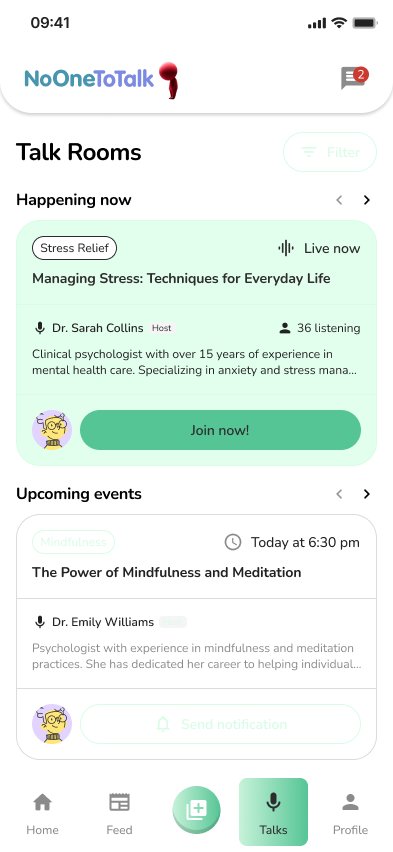Show previous Upcoming events card
Screen dimensions: 393x852
coord(339,494)
